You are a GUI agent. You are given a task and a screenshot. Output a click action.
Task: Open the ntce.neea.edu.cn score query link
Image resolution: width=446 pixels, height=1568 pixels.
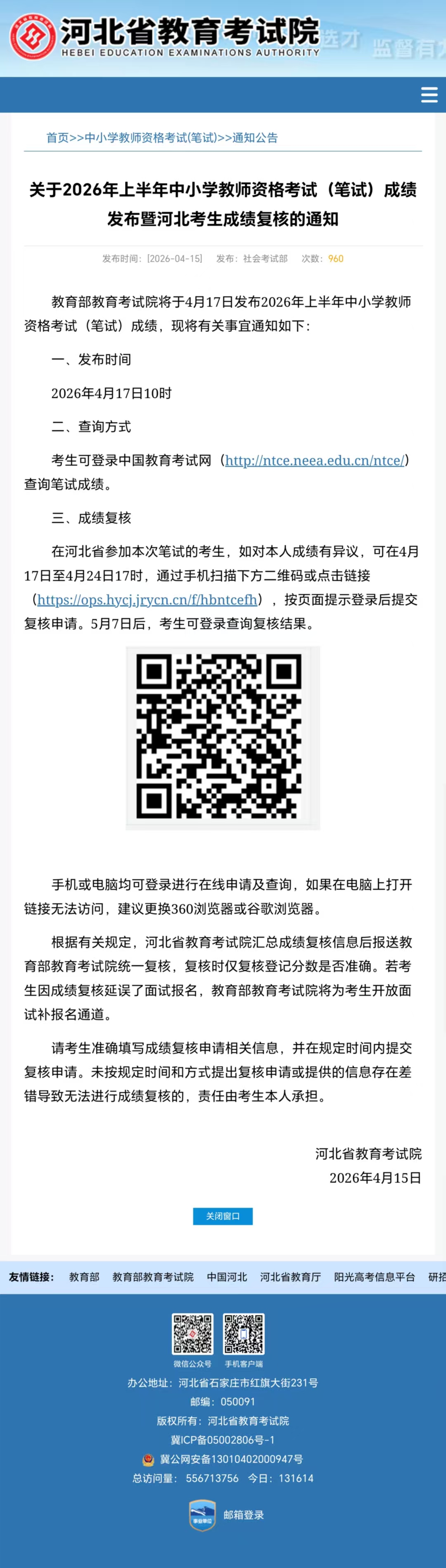pos(314,461)
